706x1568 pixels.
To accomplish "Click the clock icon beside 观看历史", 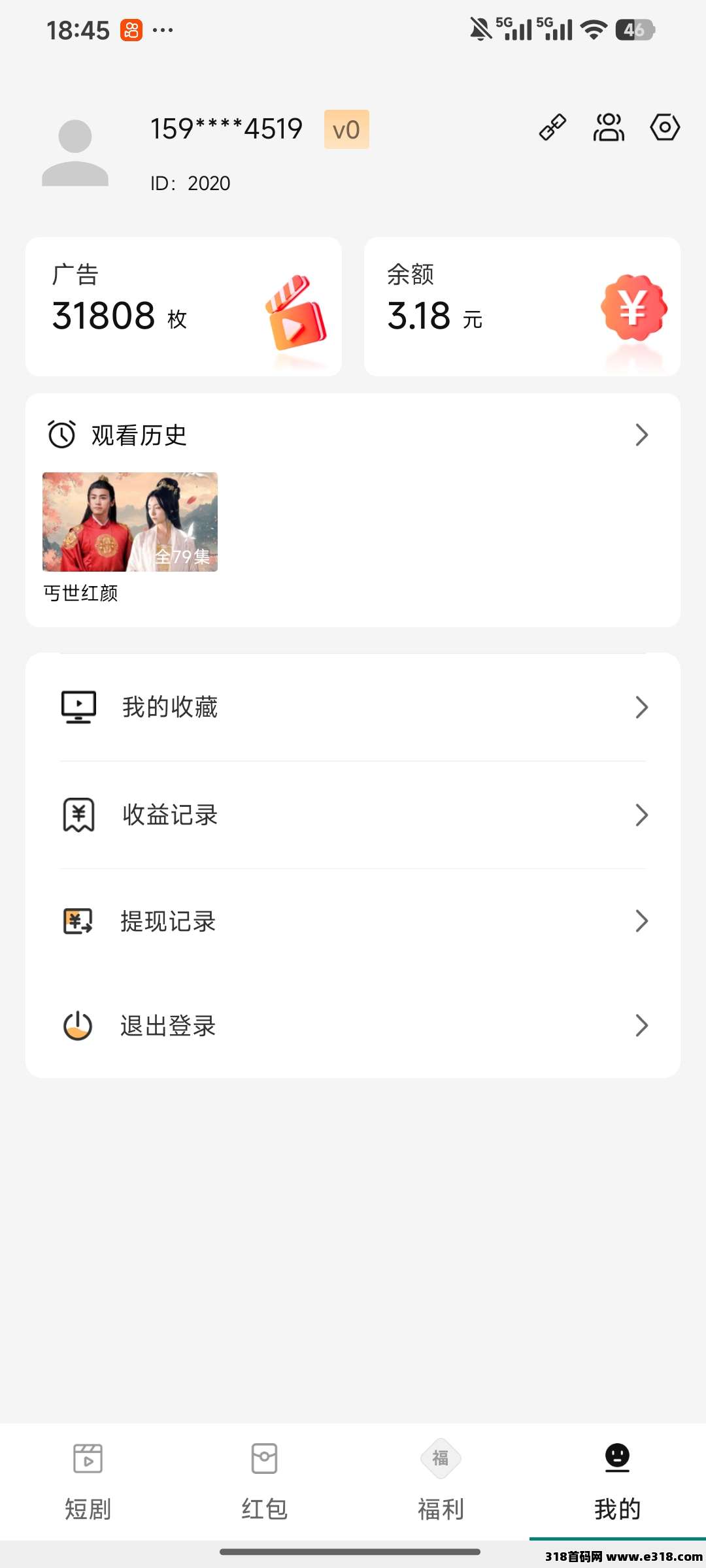I will click(59, 434).
